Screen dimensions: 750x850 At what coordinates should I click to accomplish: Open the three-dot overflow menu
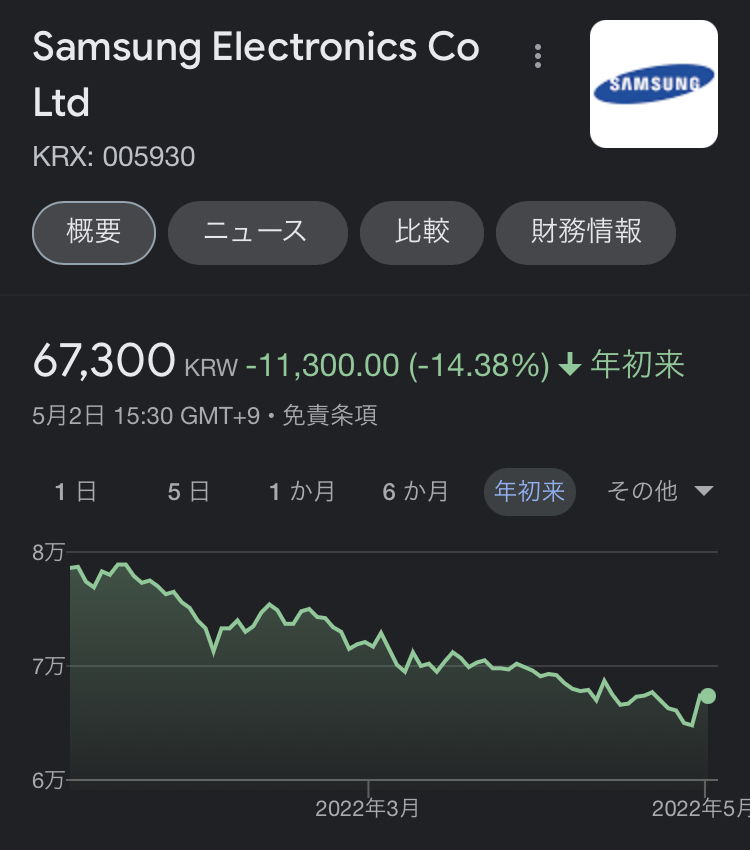pos(538,56)
